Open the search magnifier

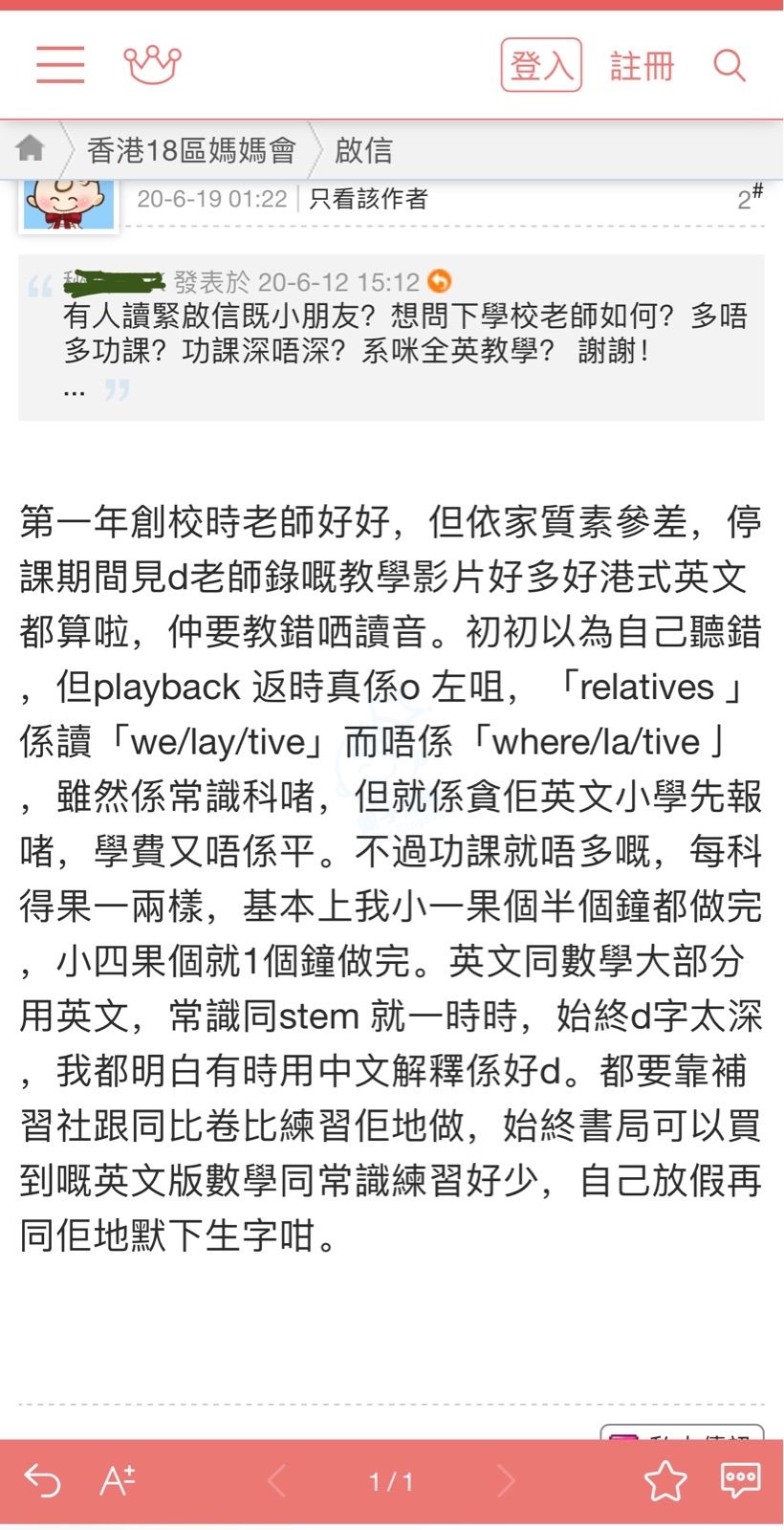[730, 65]
